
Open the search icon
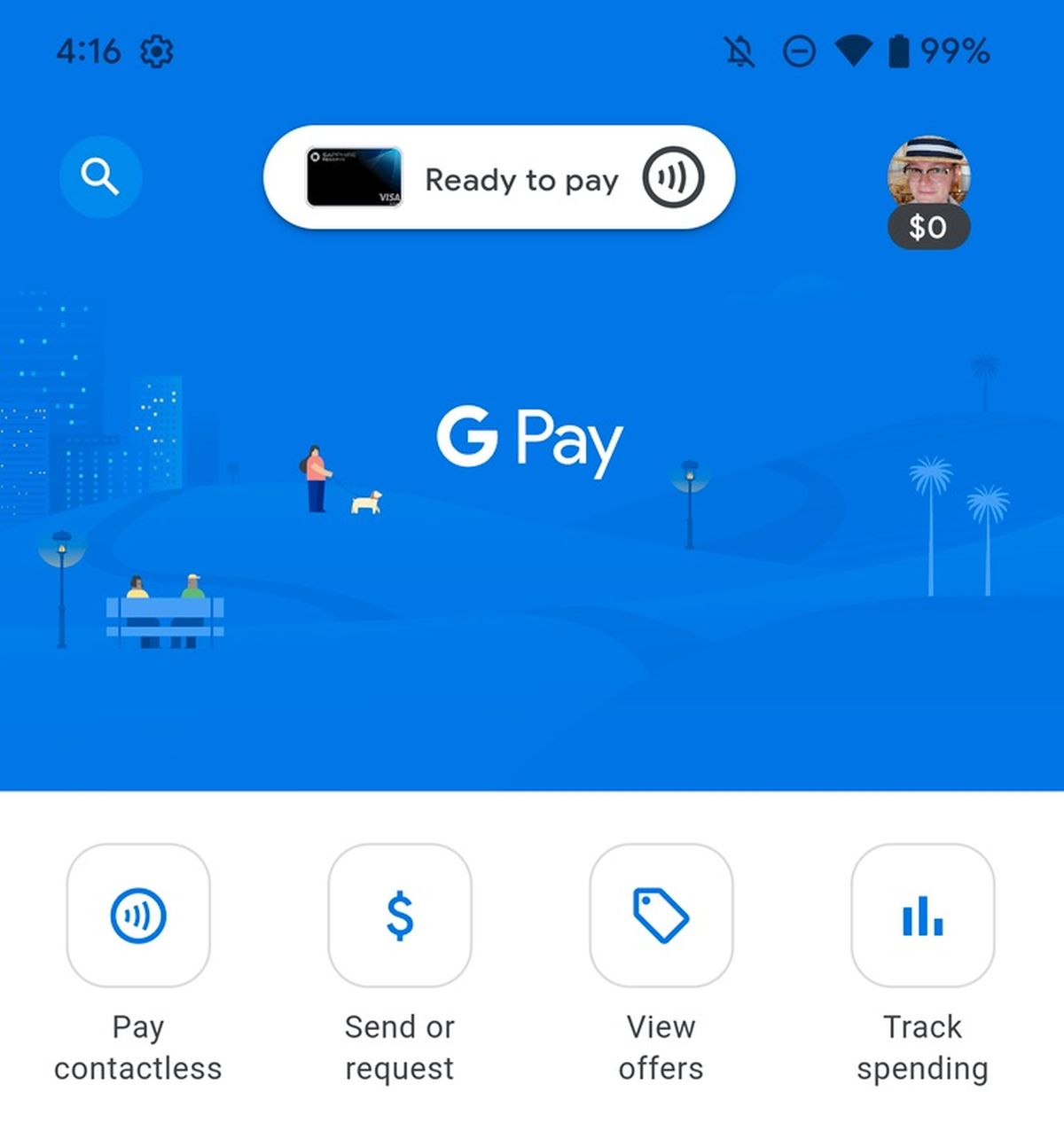(100, 177)
